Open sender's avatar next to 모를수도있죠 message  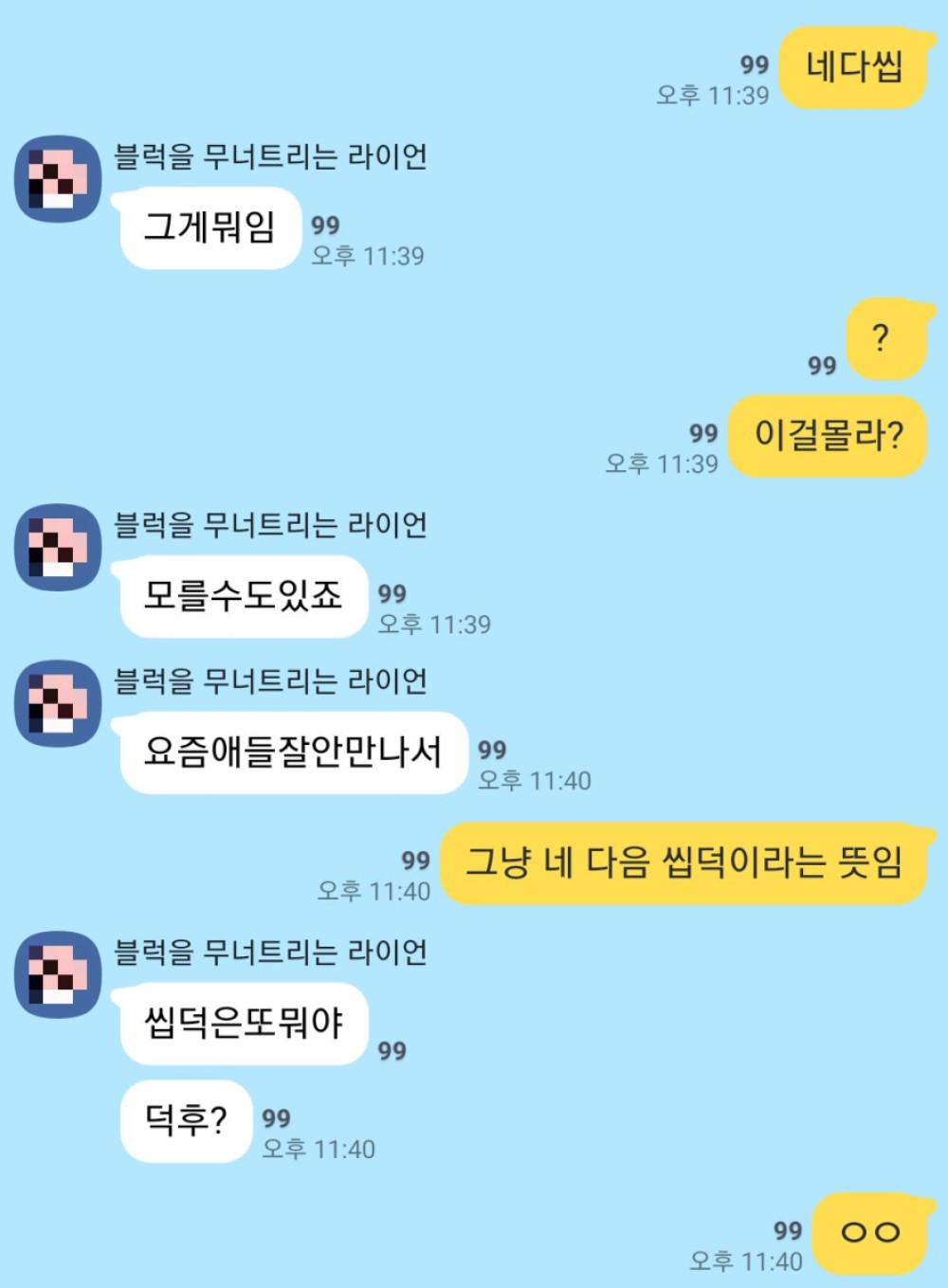click(x=58, y=548)
